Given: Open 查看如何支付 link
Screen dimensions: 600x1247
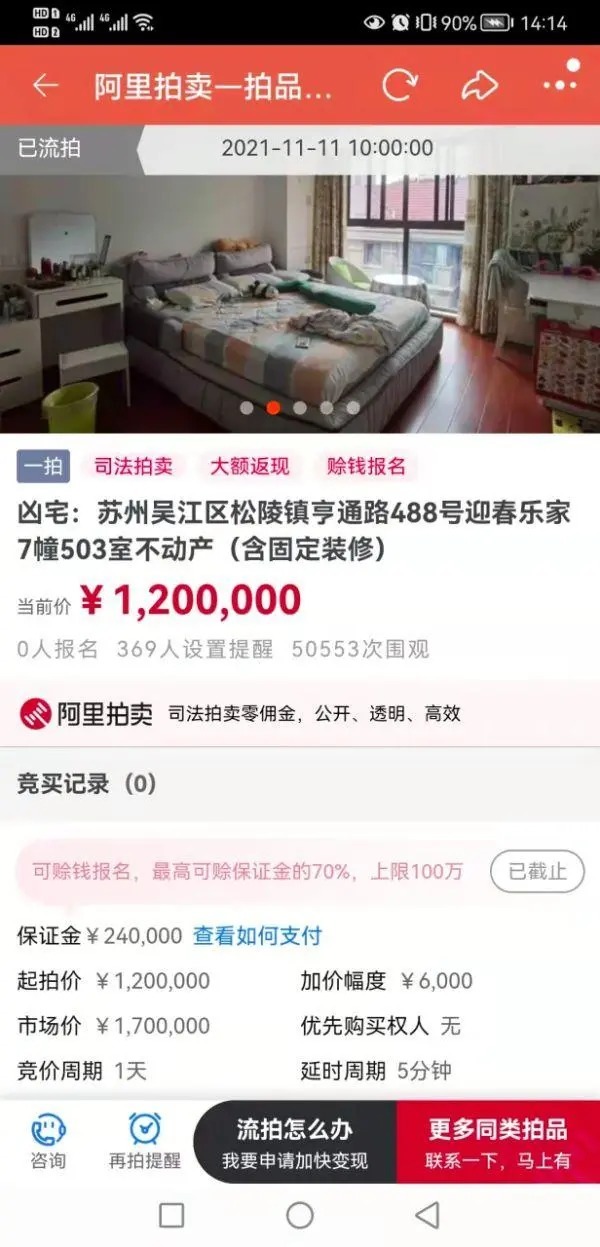Looking at the screenshot, I should pos(258,936).
